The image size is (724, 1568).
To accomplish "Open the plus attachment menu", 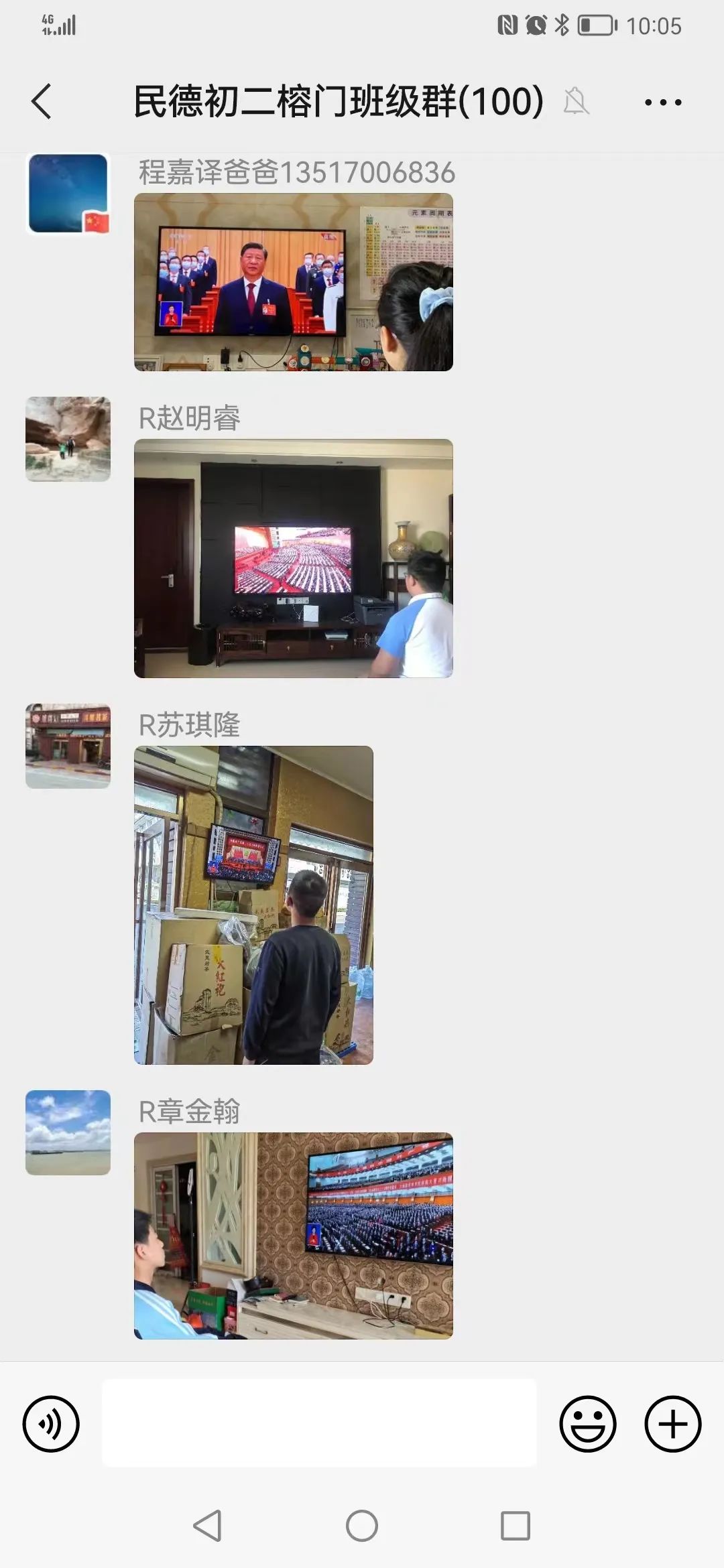I will pyautogui.click(x=673, y=1424).
